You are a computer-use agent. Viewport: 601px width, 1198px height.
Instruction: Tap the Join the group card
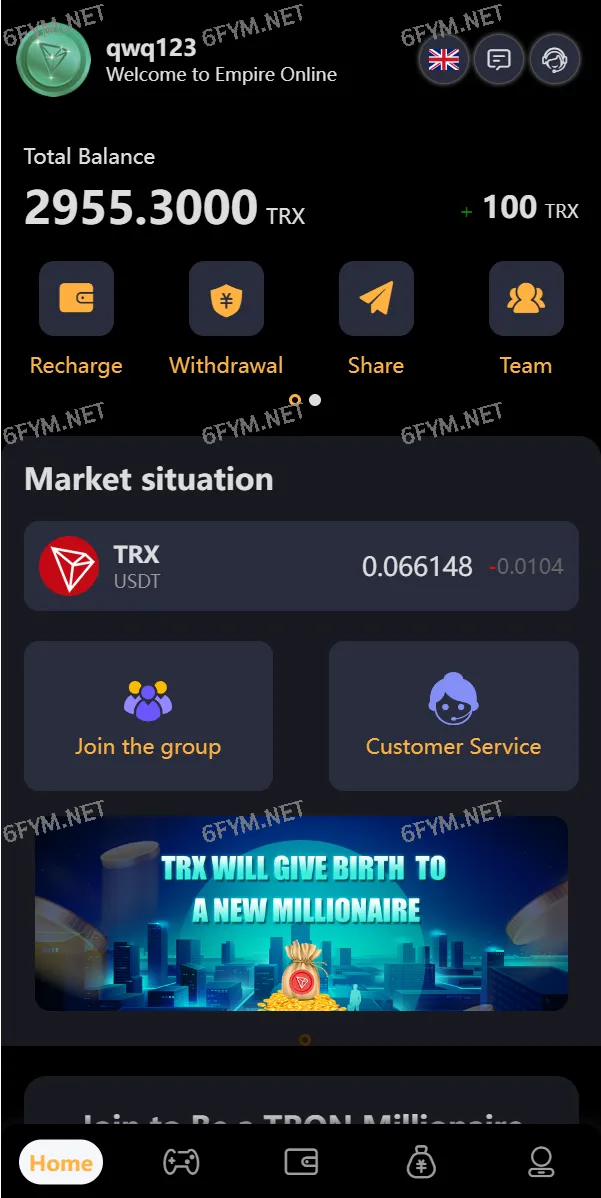coord(148,716)
